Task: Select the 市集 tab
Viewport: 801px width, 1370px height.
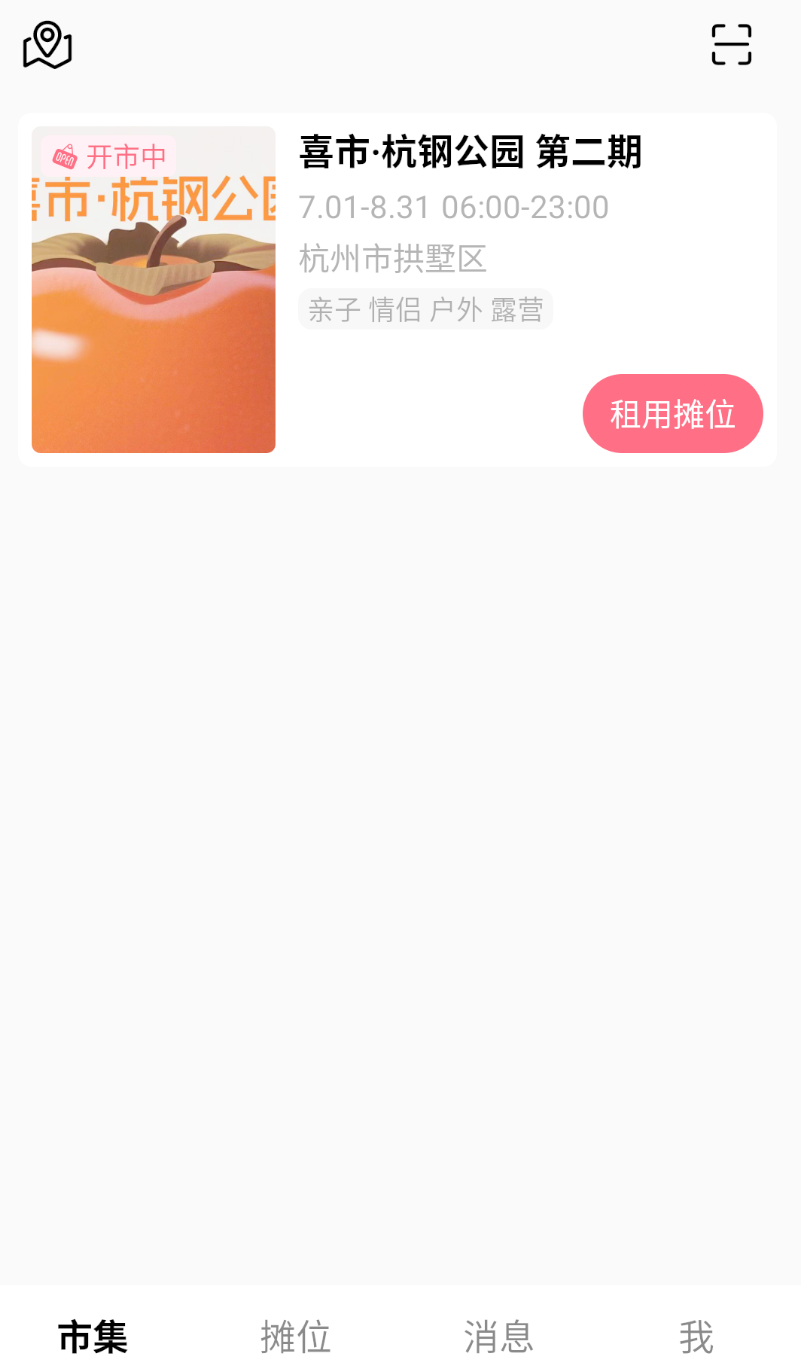Action: (93, 1336)
